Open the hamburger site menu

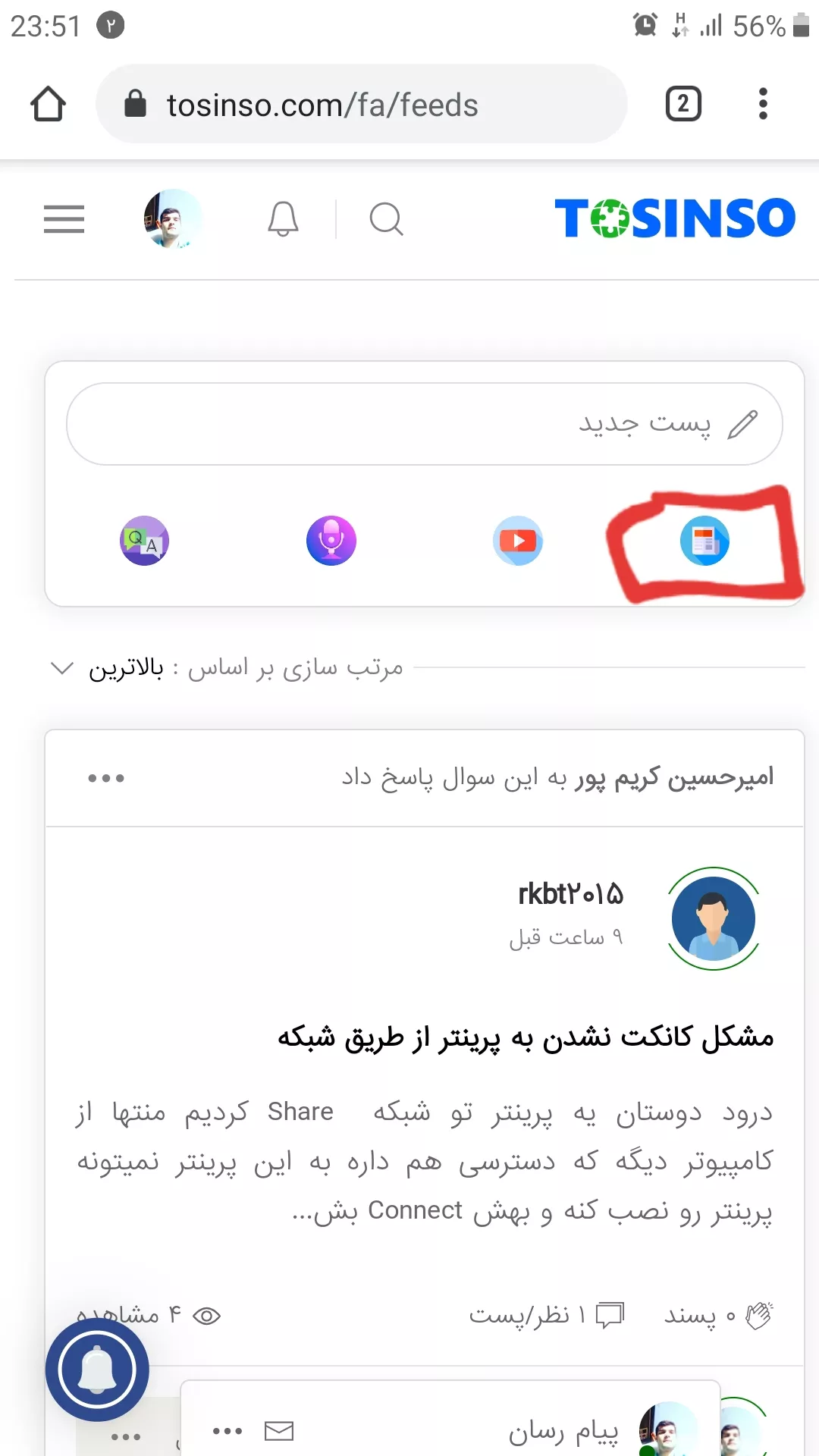pos(64,219)
